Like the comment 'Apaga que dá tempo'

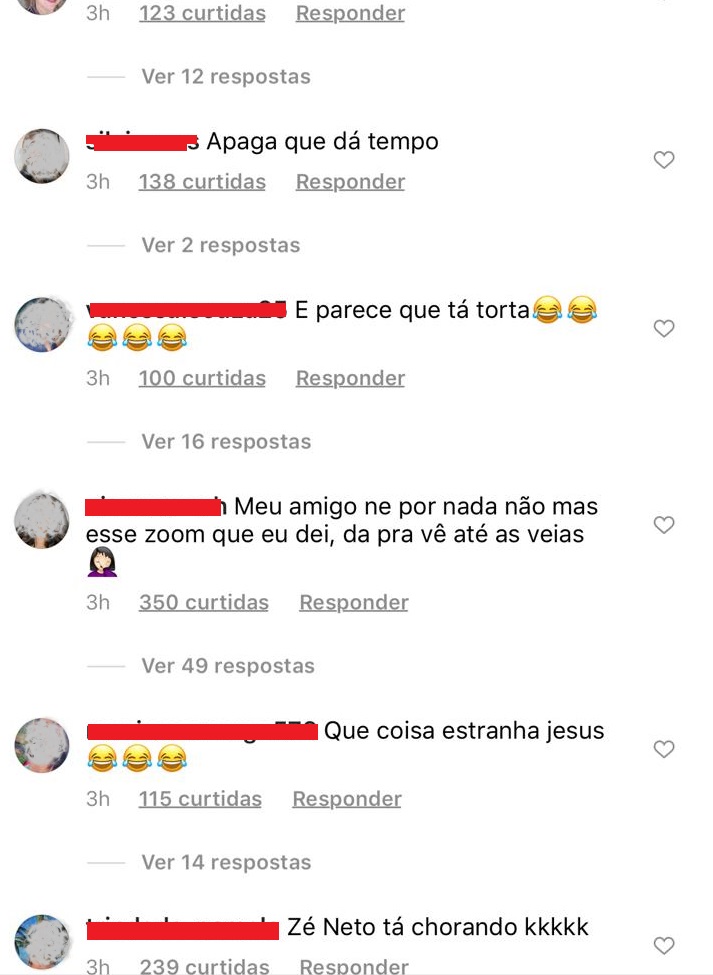(664, 160)
